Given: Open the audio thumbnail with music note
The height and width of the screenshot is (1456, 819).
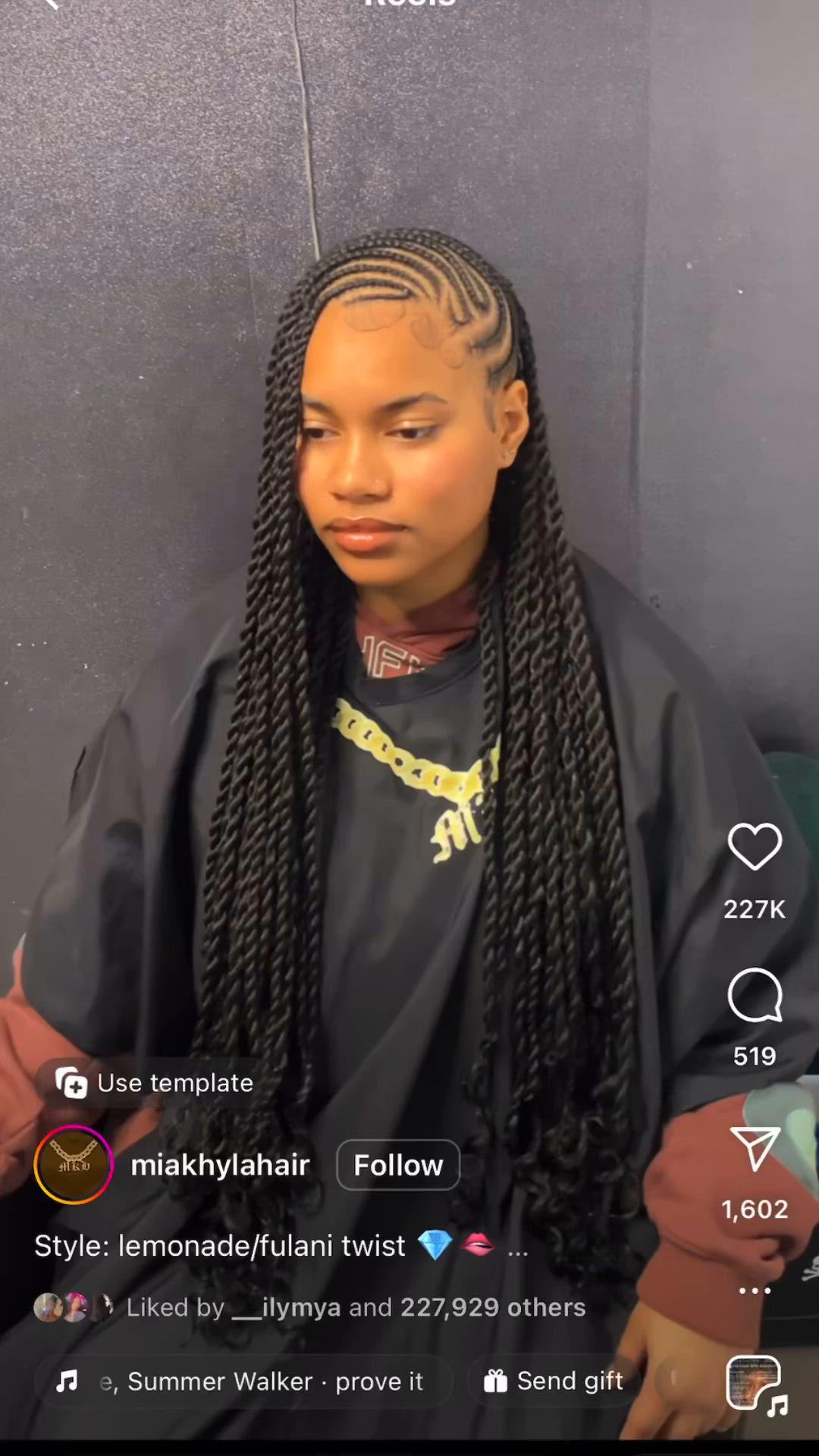Looking at the screenshot, I should pyautogui.click(x=755, y=1385).
